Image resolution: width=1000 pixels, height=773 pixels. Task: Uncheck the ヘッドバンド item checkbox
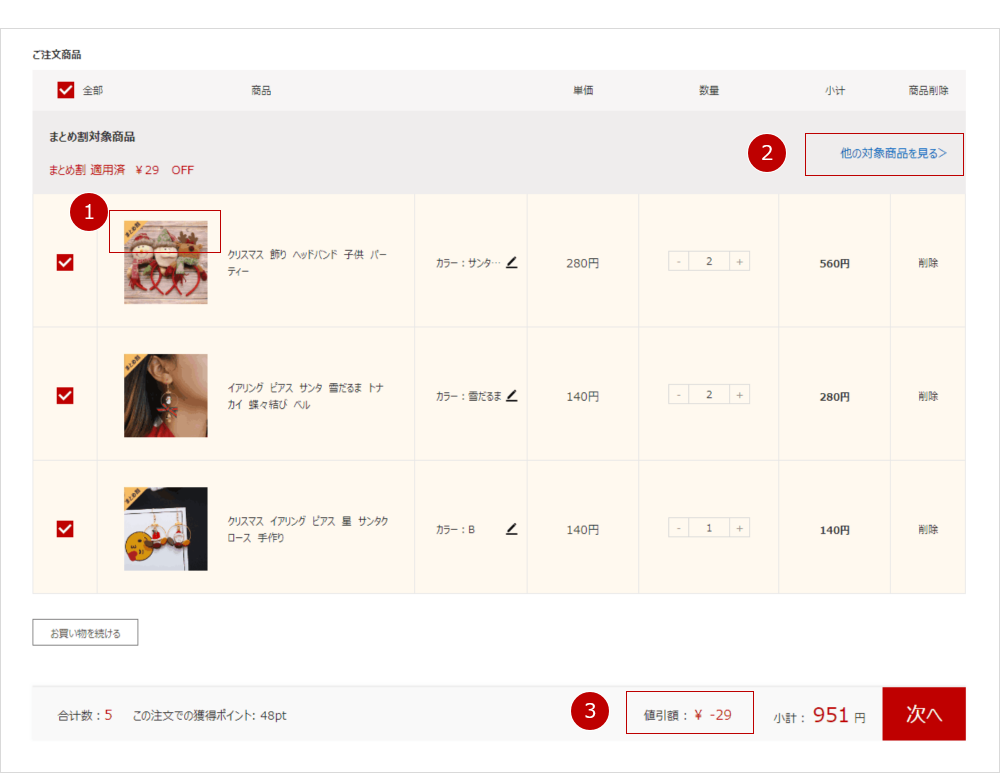(x=65, y=262)
